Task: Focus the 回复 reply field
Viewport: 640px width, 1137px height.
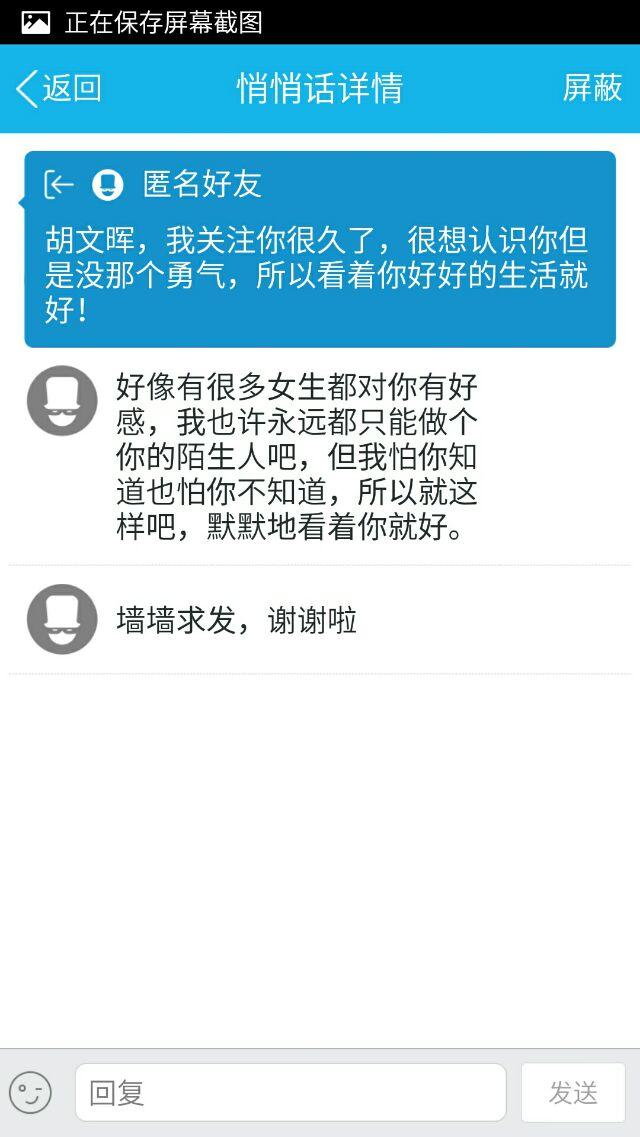Action: click(290, 1092)
